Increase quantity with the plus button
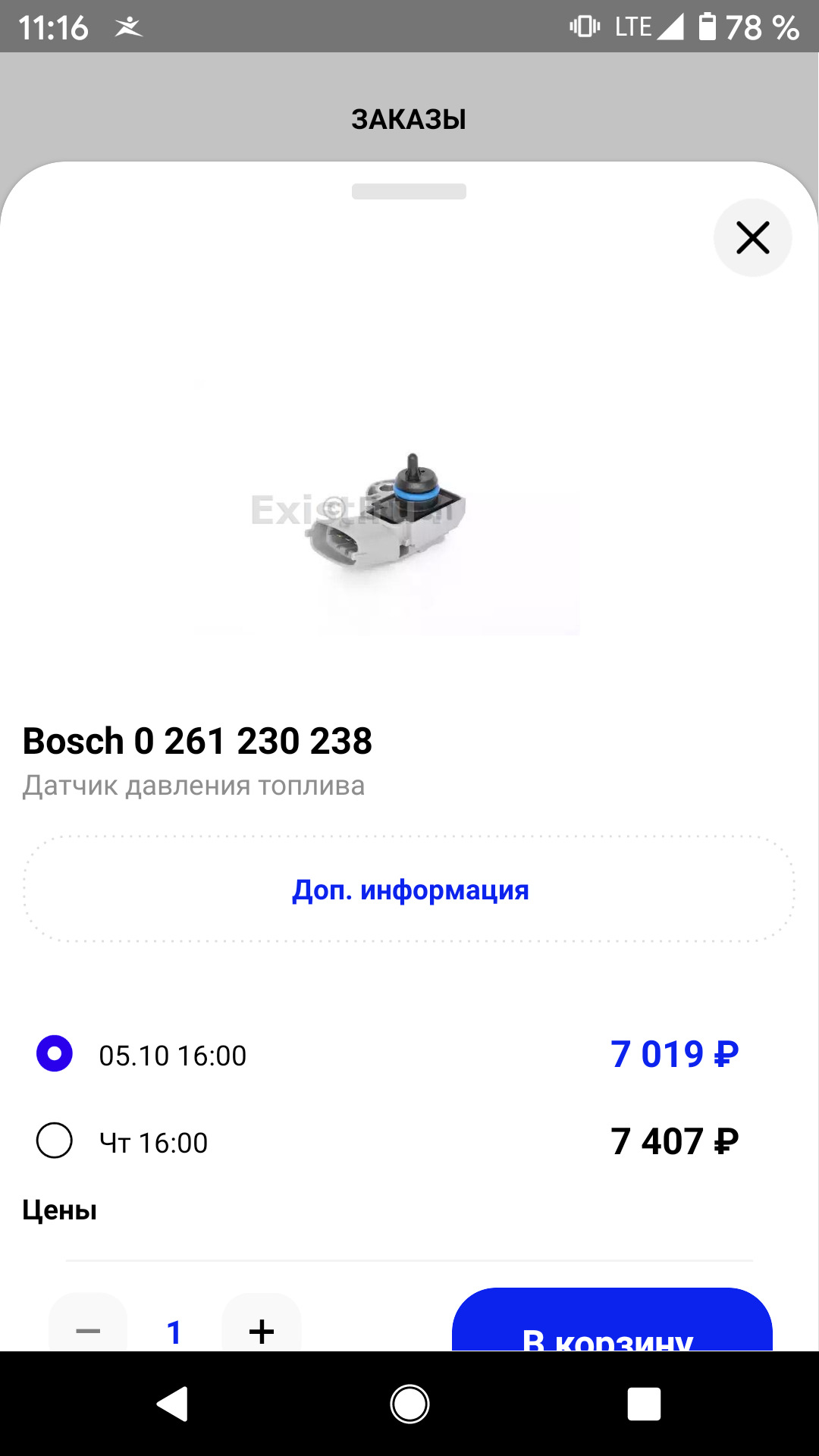This screenshot has width=819, height=1456. (x=262, y=1327)
